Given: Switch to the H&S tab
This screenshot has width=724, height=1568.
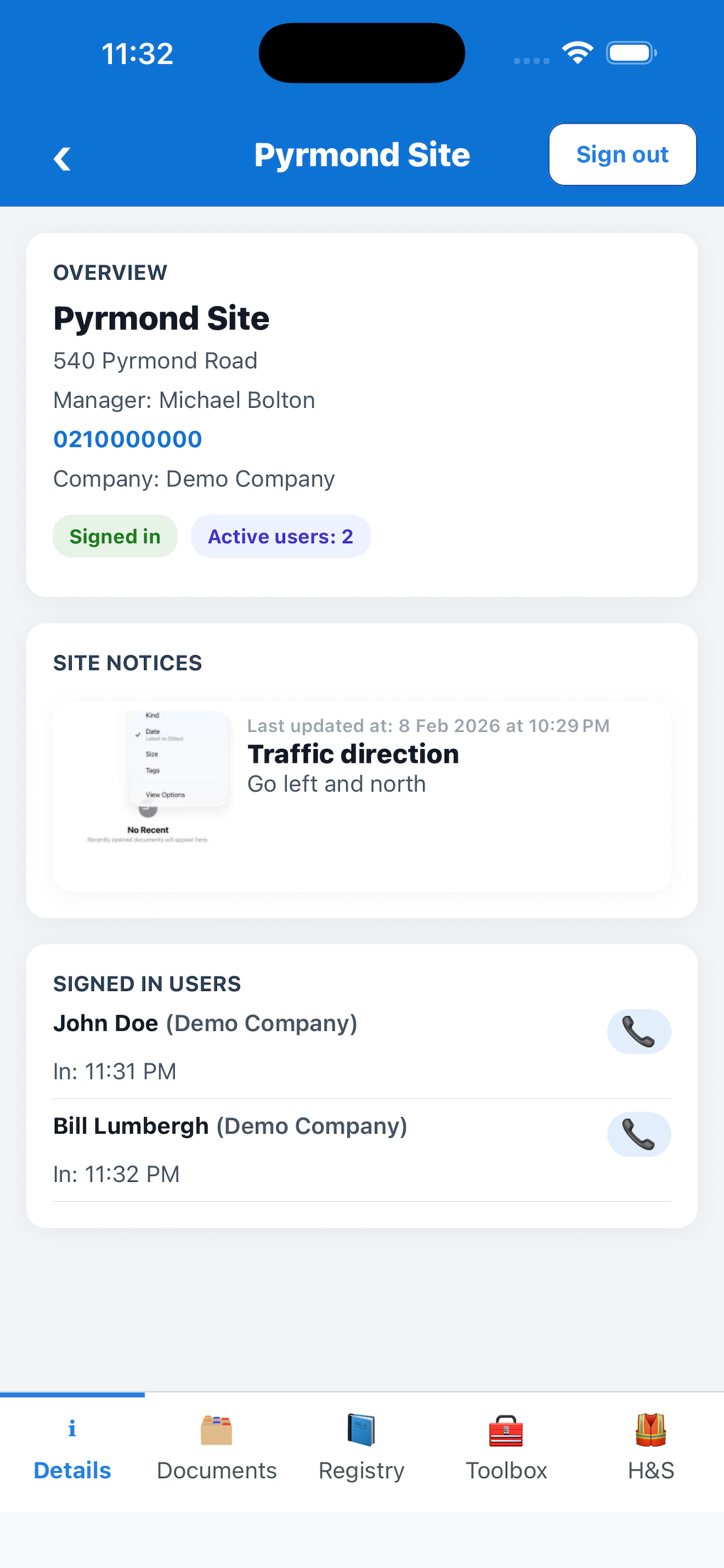Looking at the screenshot, I should tap(651, 1450).
